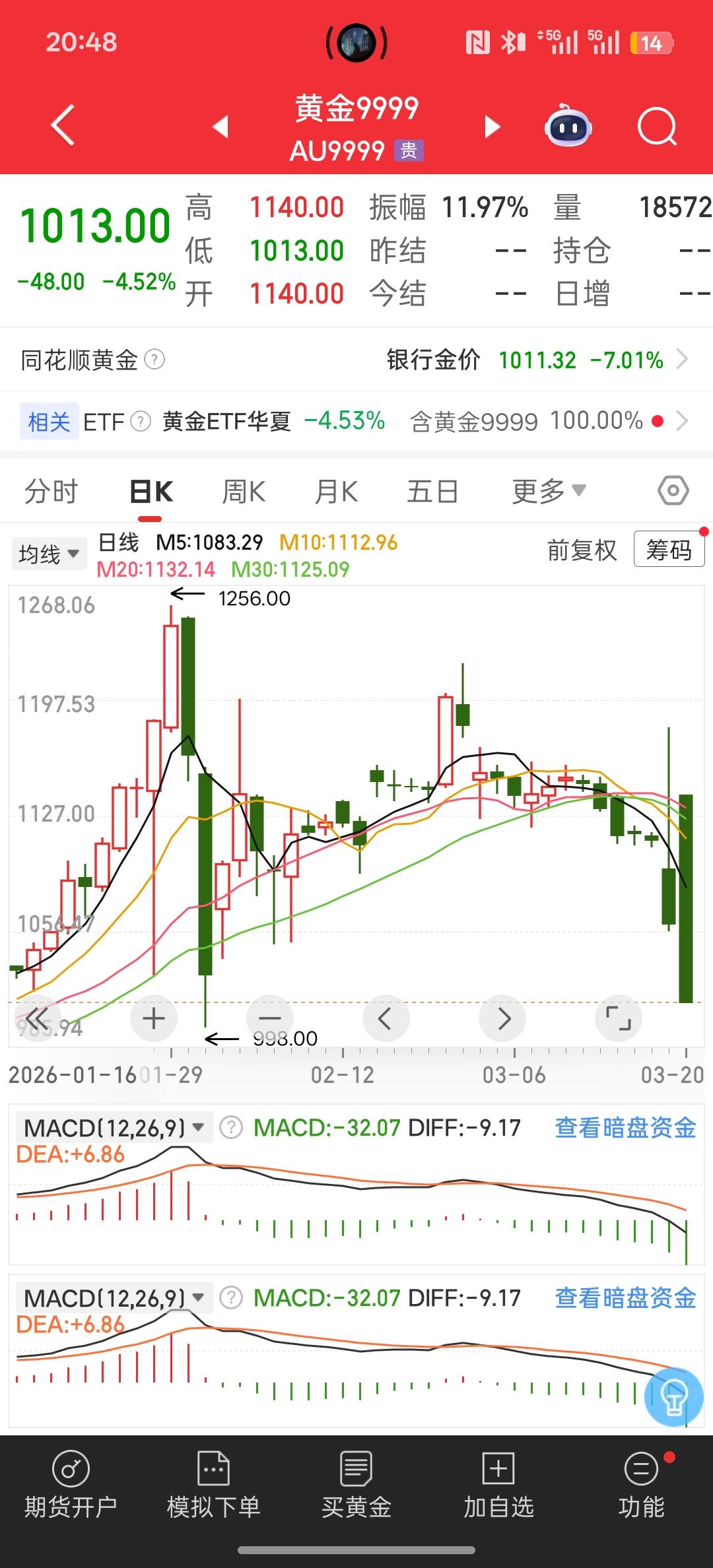713x1568 pixels.
Task: Expand the MACD(12,26,9) indicator dropdown
Action: point(112,1127)
